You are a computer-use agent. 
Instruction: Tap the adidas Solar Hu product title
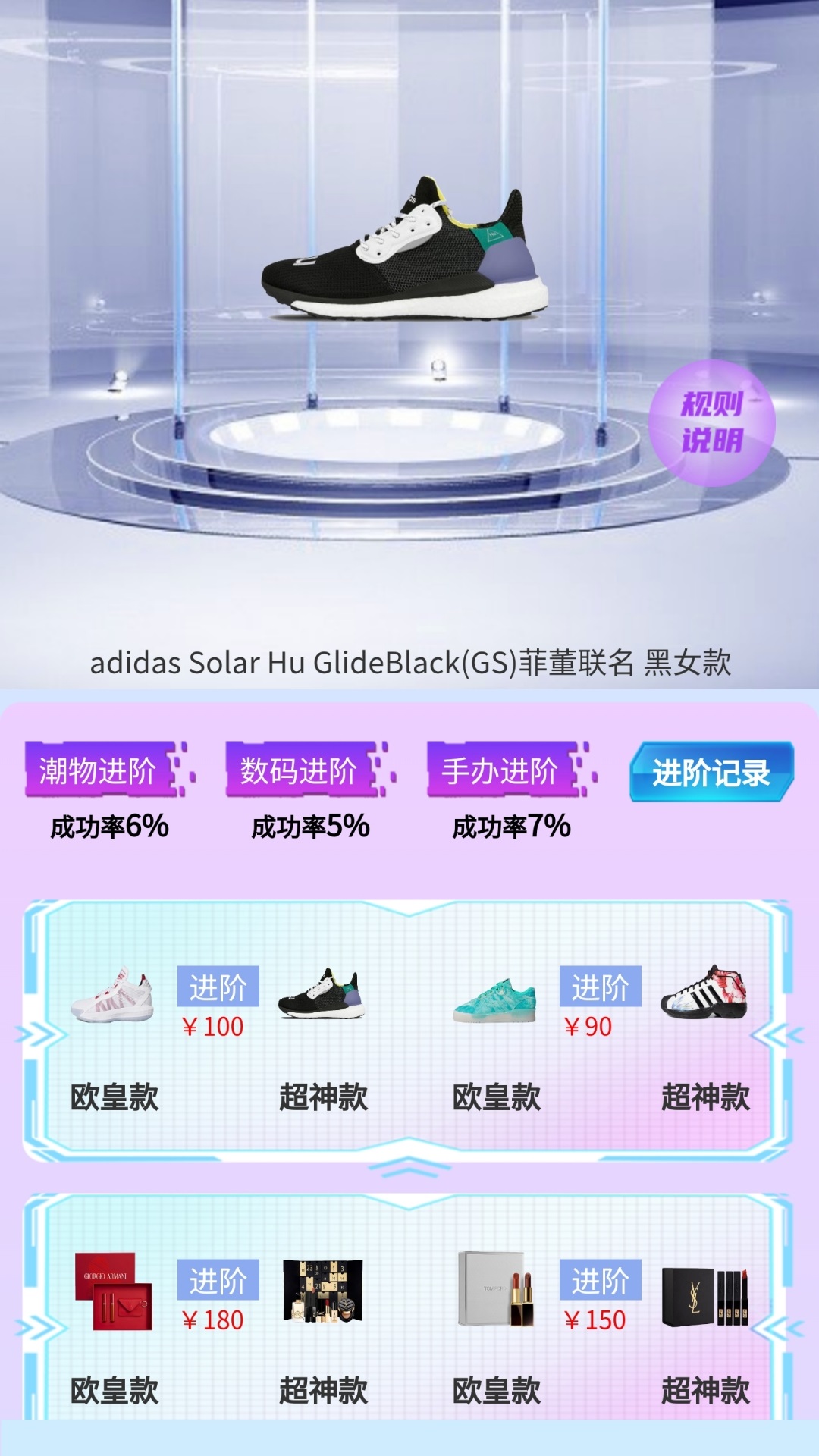pos(409,664)
